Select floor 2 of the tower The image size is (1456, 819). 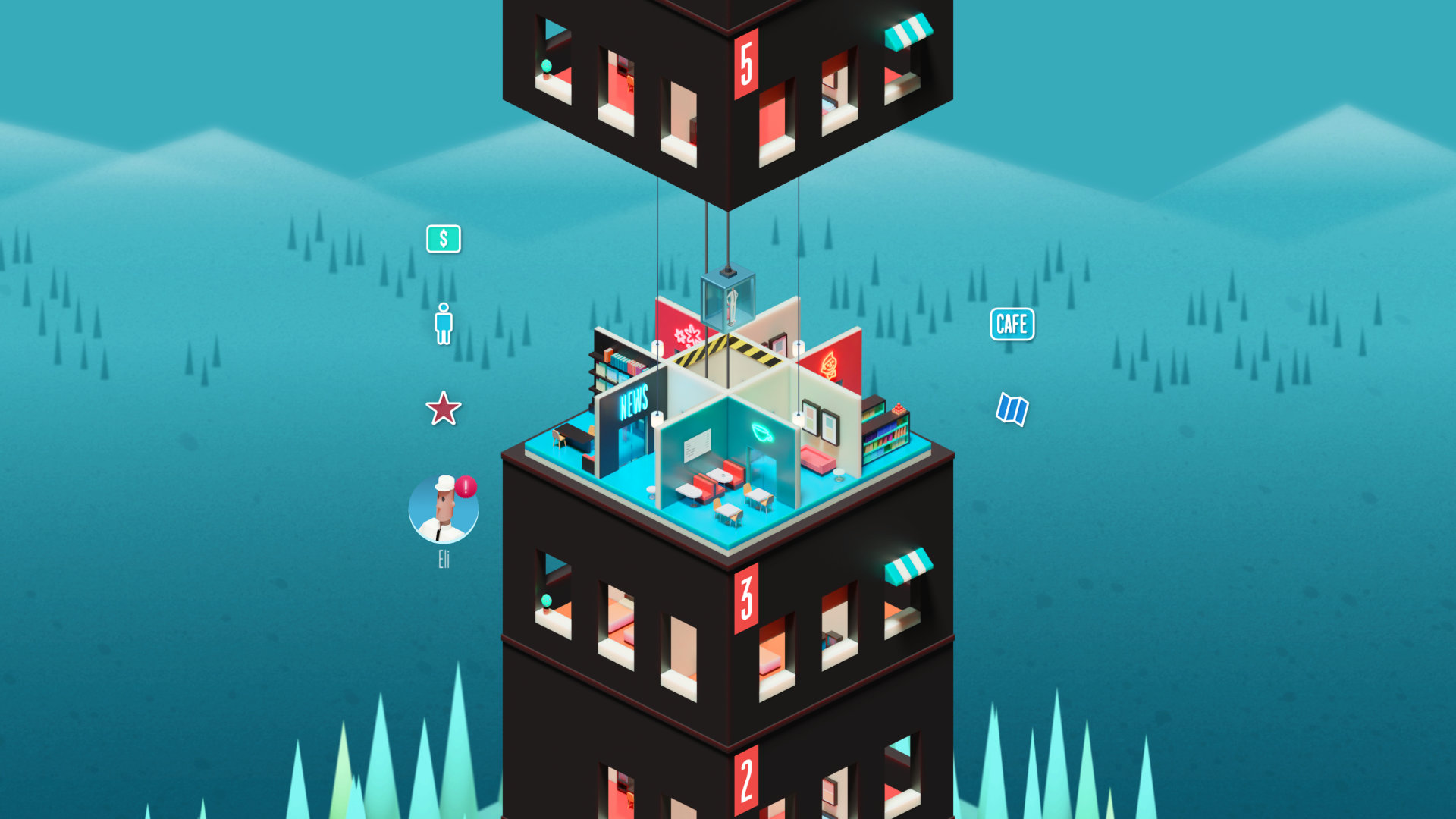coord(746,780)
